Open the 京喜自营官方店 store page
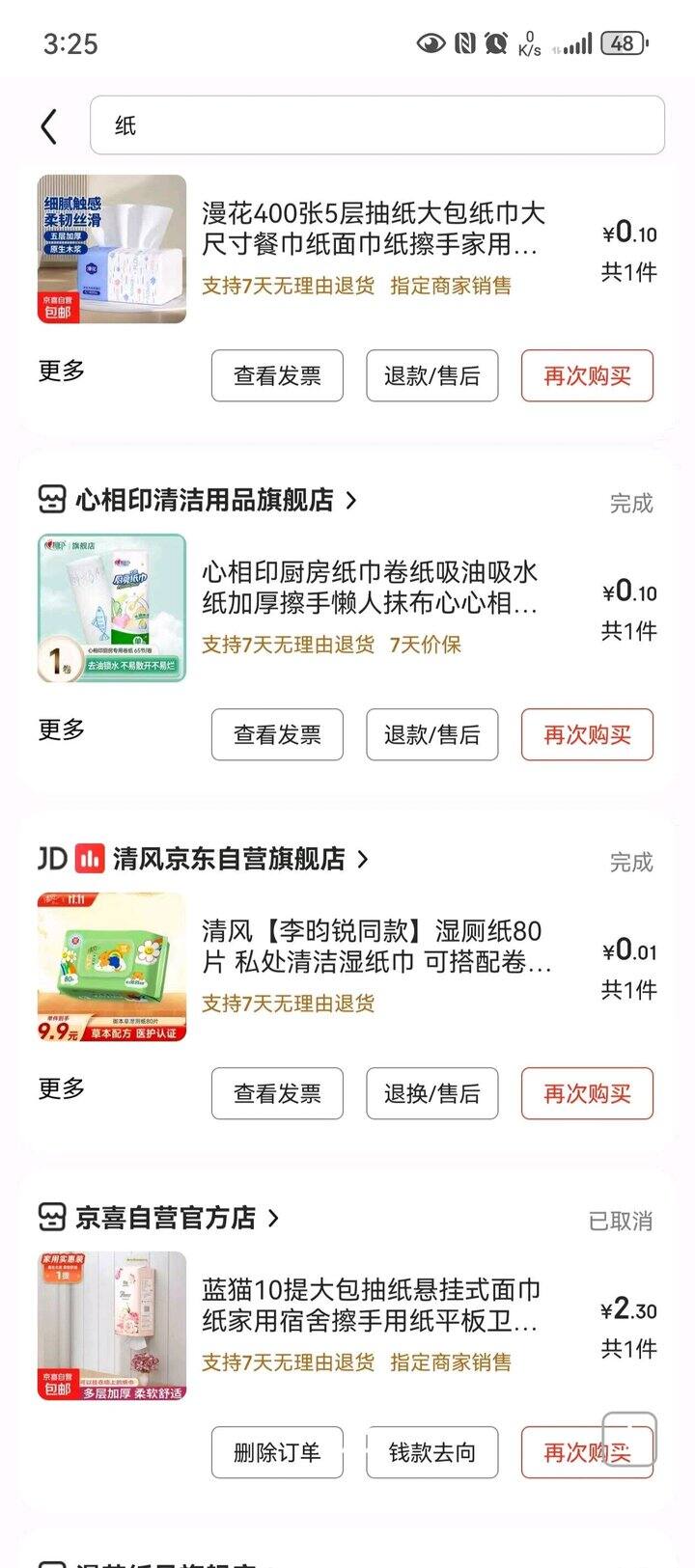Image resolution: width=695 pixels, height=1568 pixels. (x=166, y=1218)
